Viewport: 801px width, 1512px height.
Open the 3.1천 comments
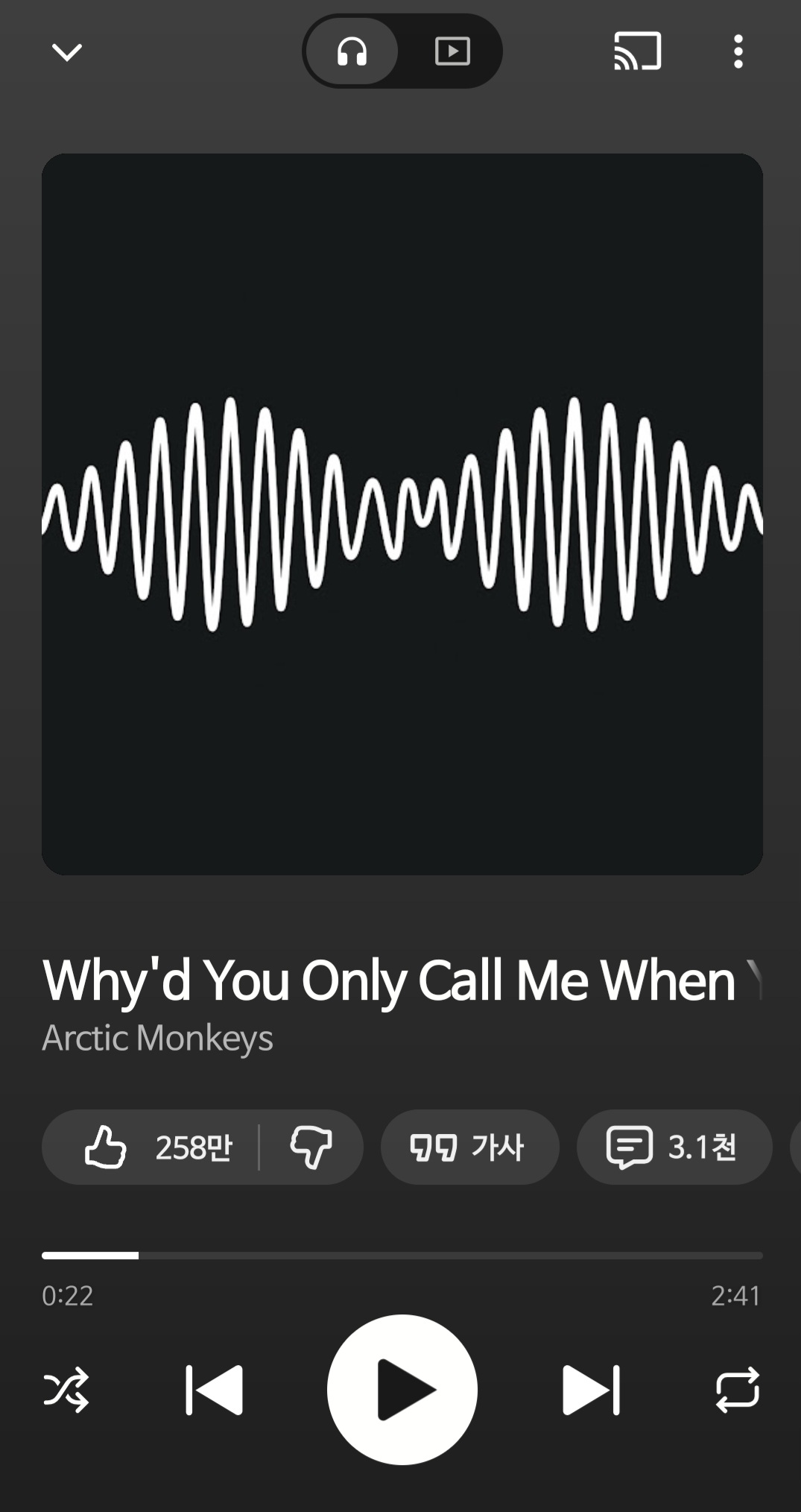click(674, 1147)
